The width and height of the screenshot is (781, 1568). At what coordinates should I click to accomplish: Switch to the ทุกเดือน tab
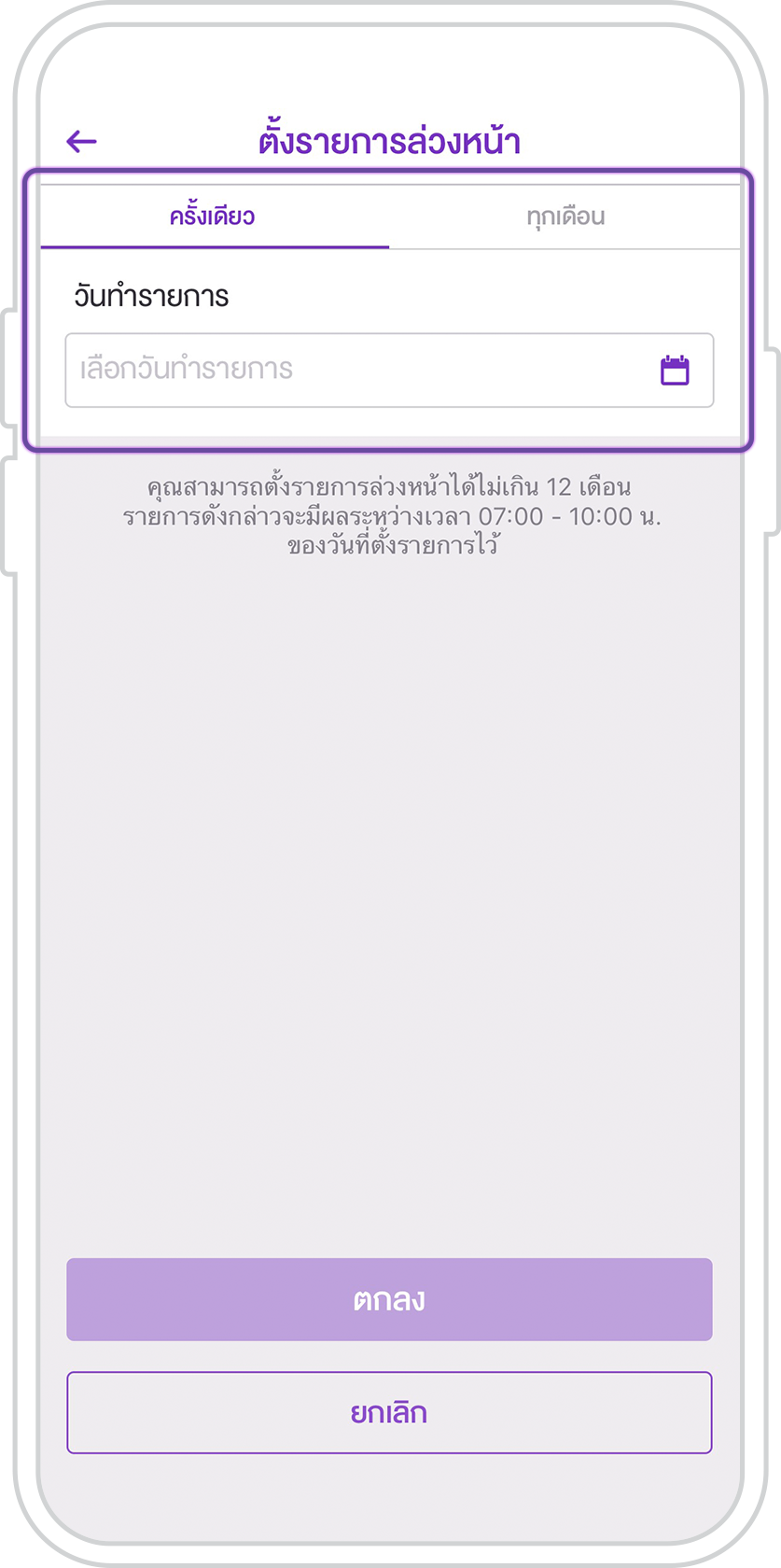pos(565,217)
